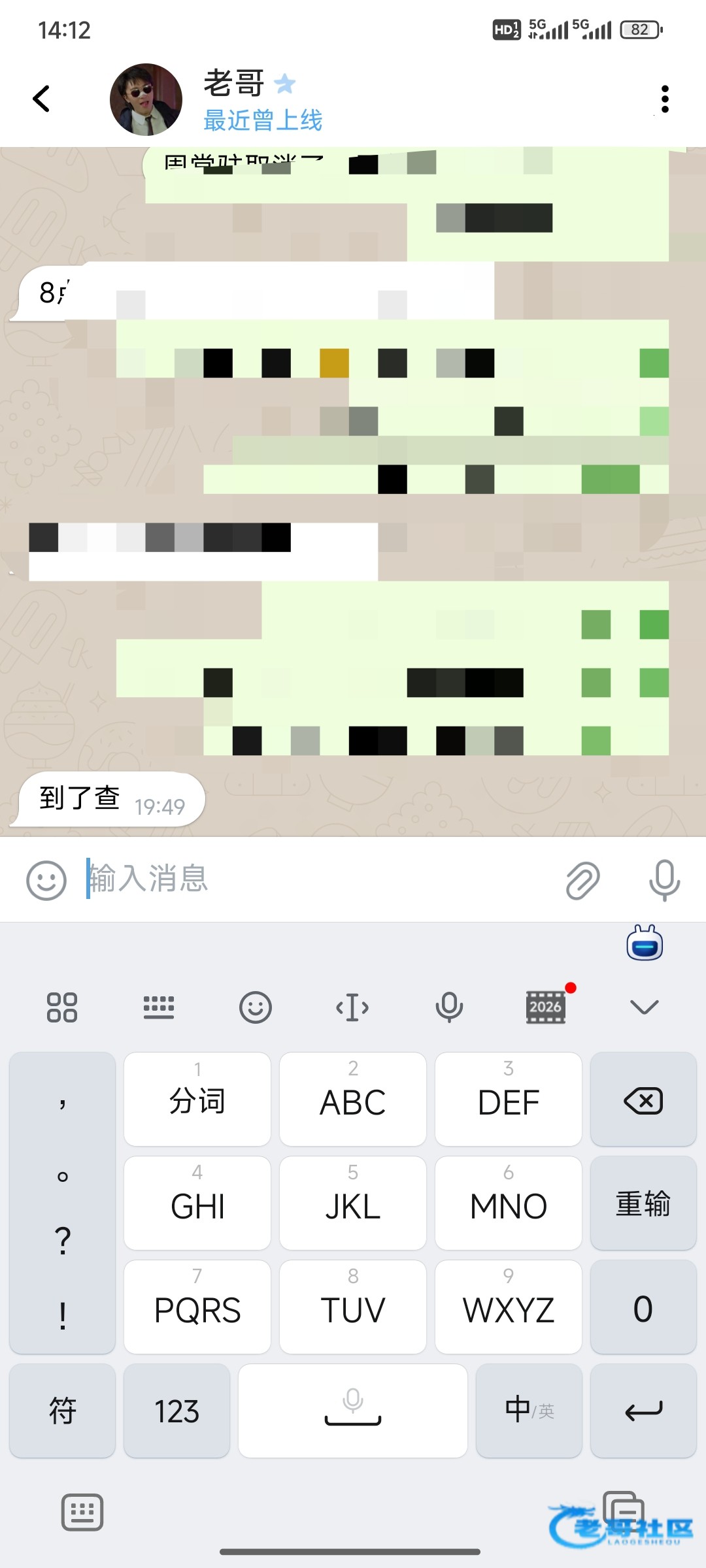Open the 老哥 contact profile picture
706x1568 pixels.
[x=146, y=99]
